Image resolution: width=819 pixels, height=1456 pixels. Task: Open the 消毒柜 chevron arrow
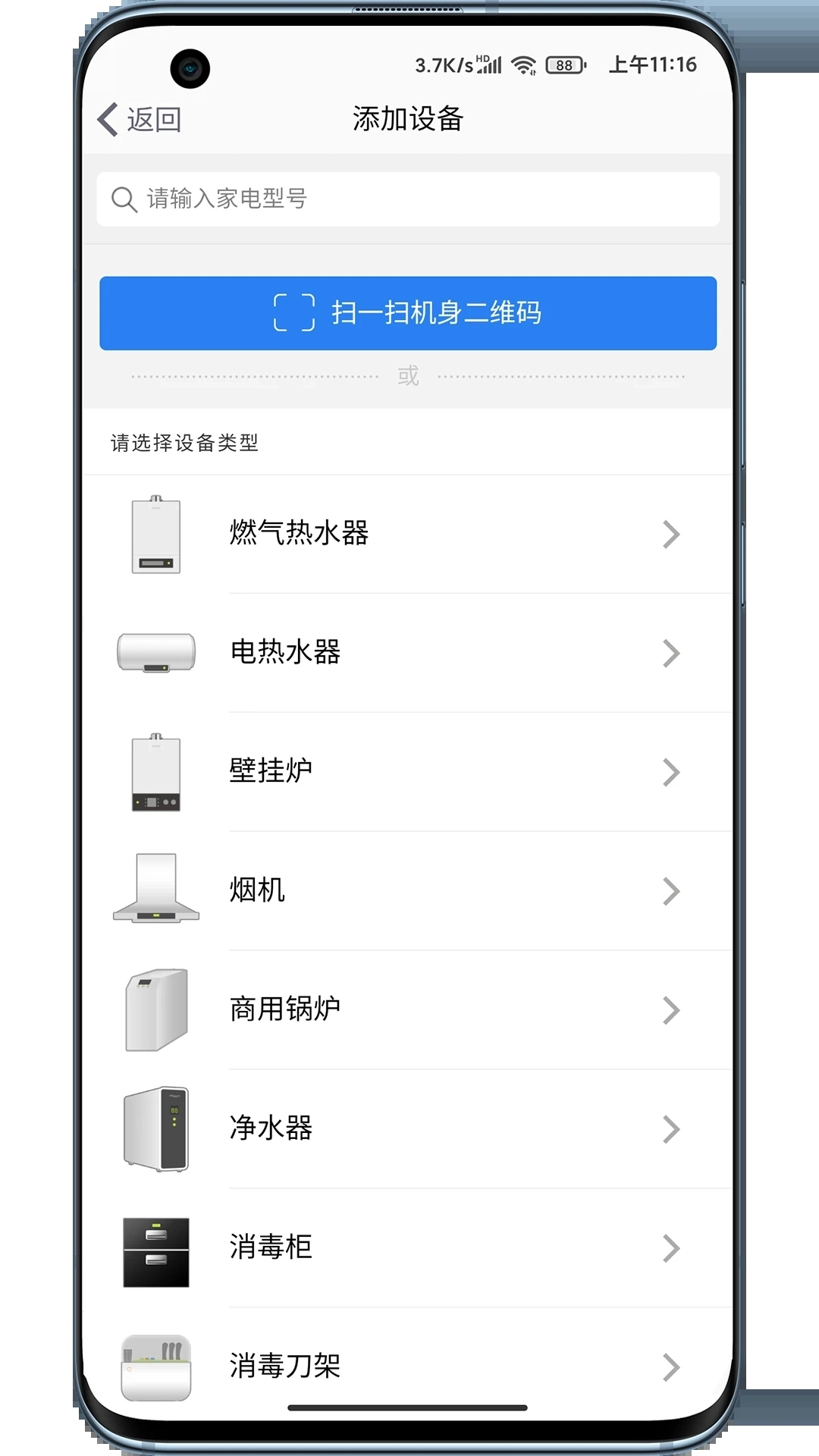pyautogui.click(x=670, y=1247)
